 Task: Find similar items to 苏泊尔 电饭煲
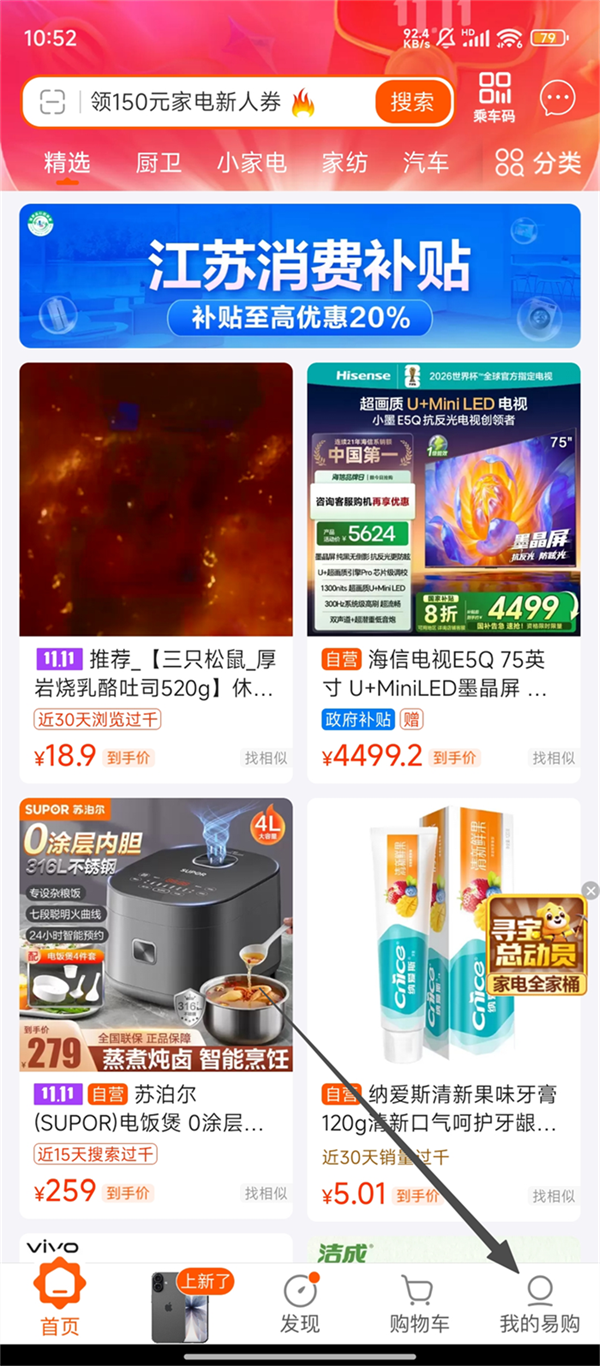[265, 1194]
